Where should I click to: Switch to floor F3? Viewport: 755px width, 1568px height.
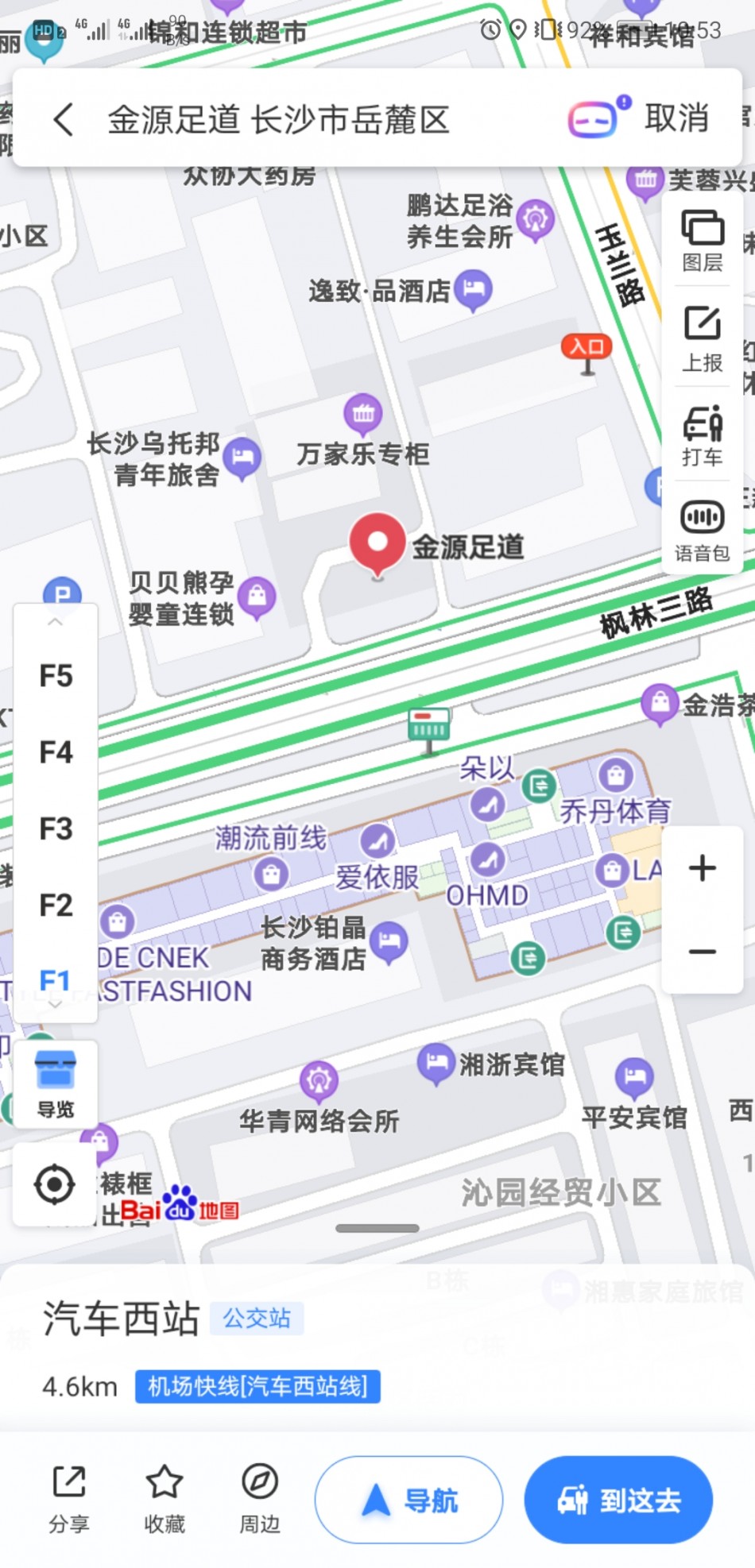tap(56, 828)
